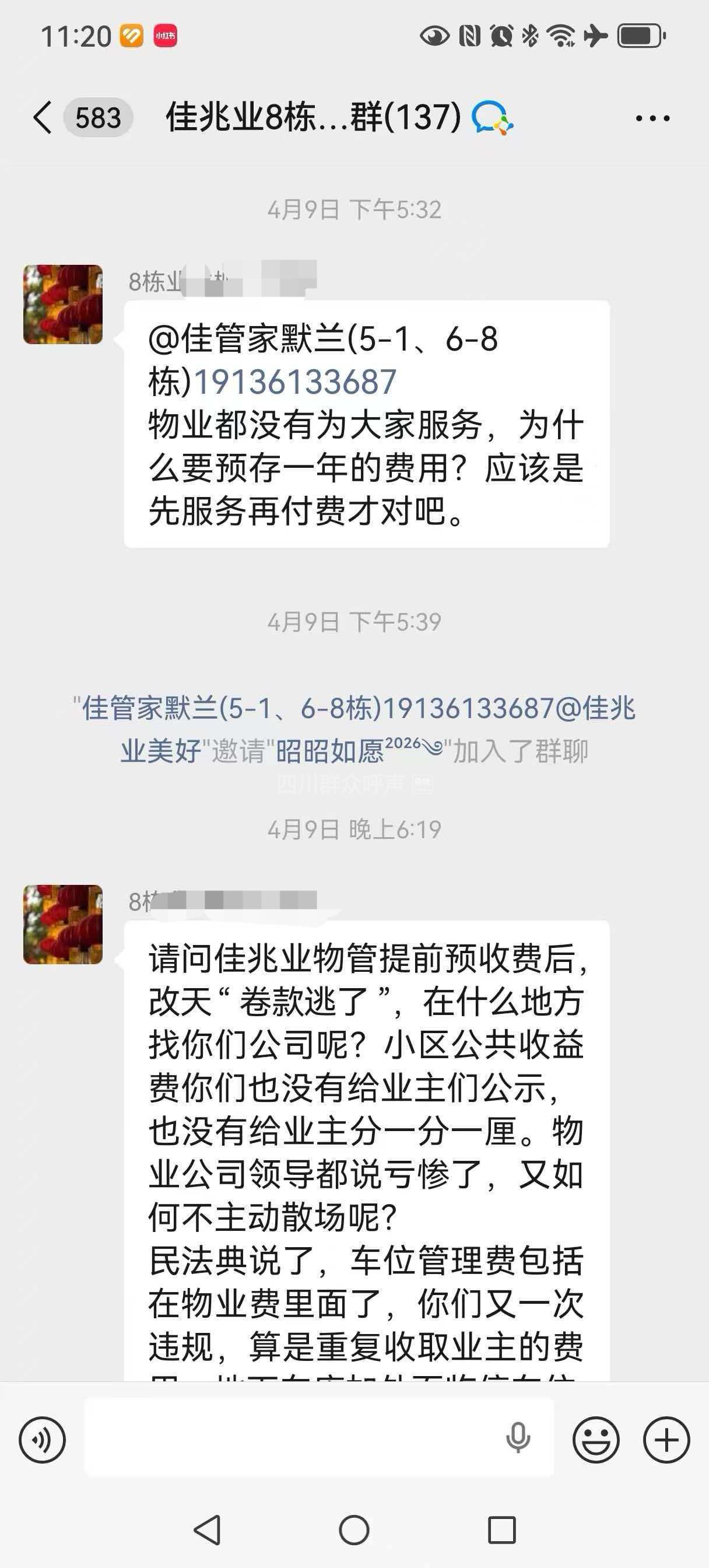Open sender avatar on the 6:19 message
The width and height of the screenshot is (709, 1568).
point(63,924)
